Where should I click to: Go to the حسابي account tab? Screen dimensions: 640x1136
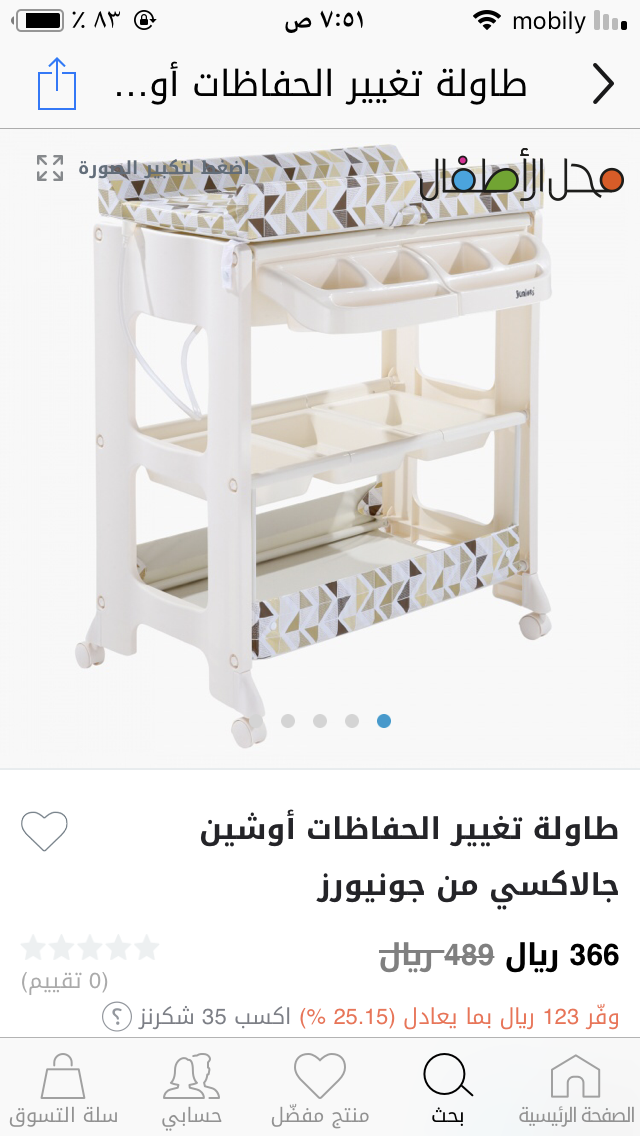pyautogui.click(x=191, y=1088)
